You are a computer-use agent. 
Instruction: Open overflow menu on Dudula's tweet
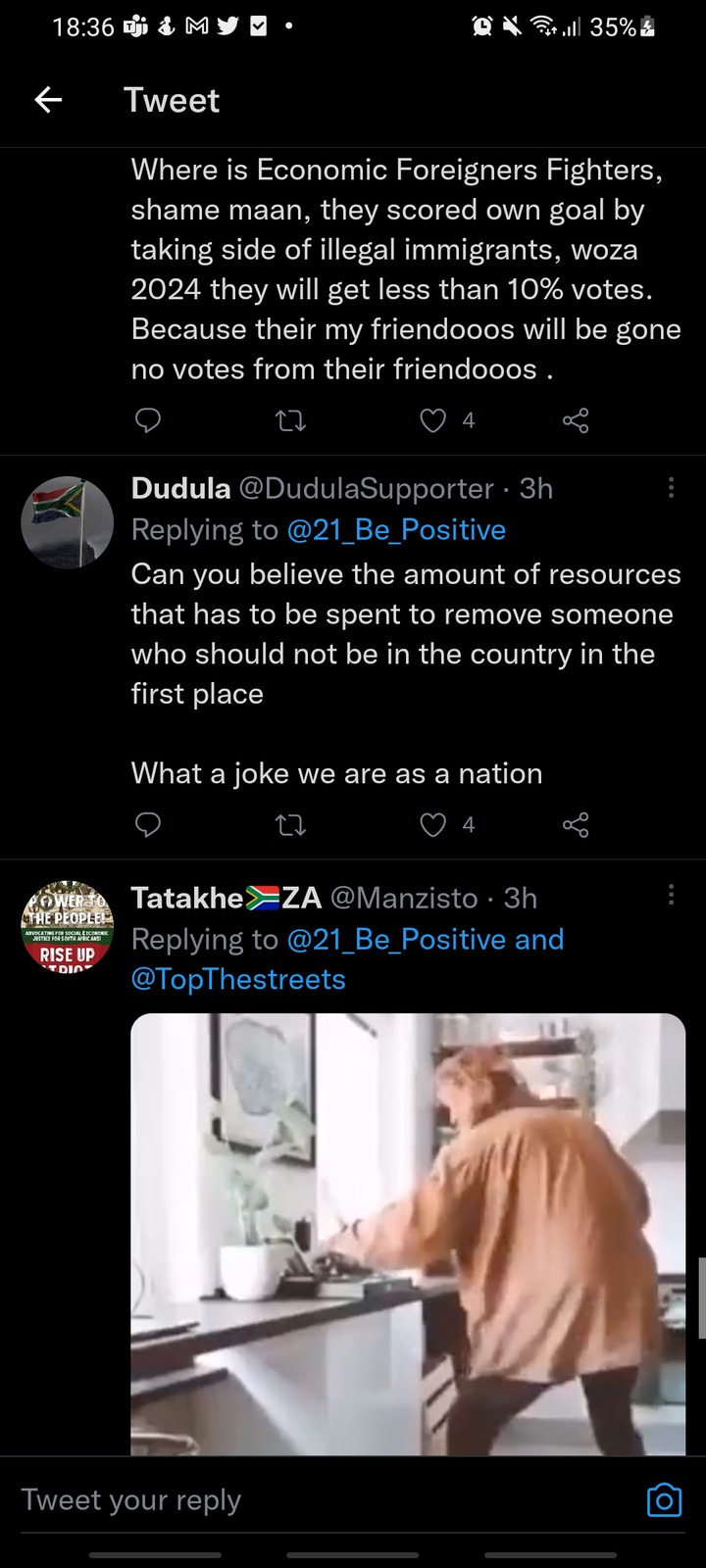click(x=671, y=488)
